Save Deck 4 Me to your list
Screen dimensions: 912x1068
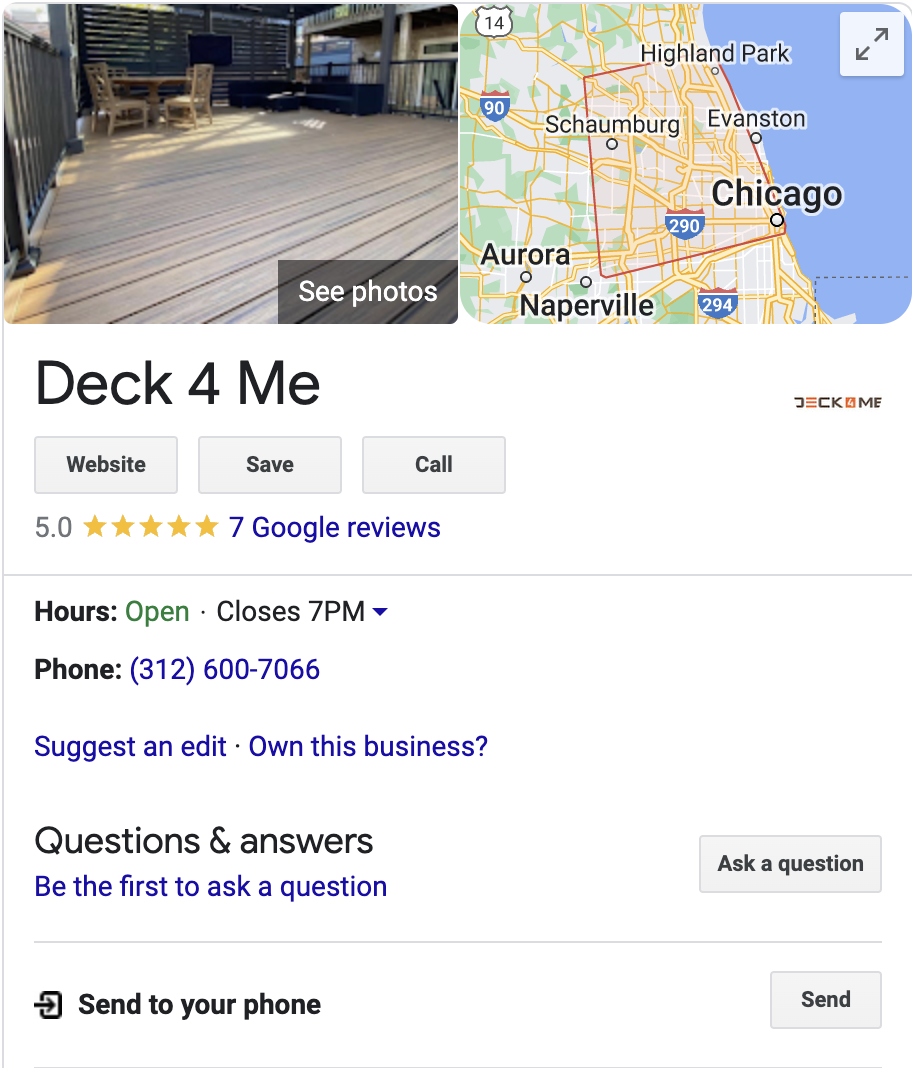[270, 465]
